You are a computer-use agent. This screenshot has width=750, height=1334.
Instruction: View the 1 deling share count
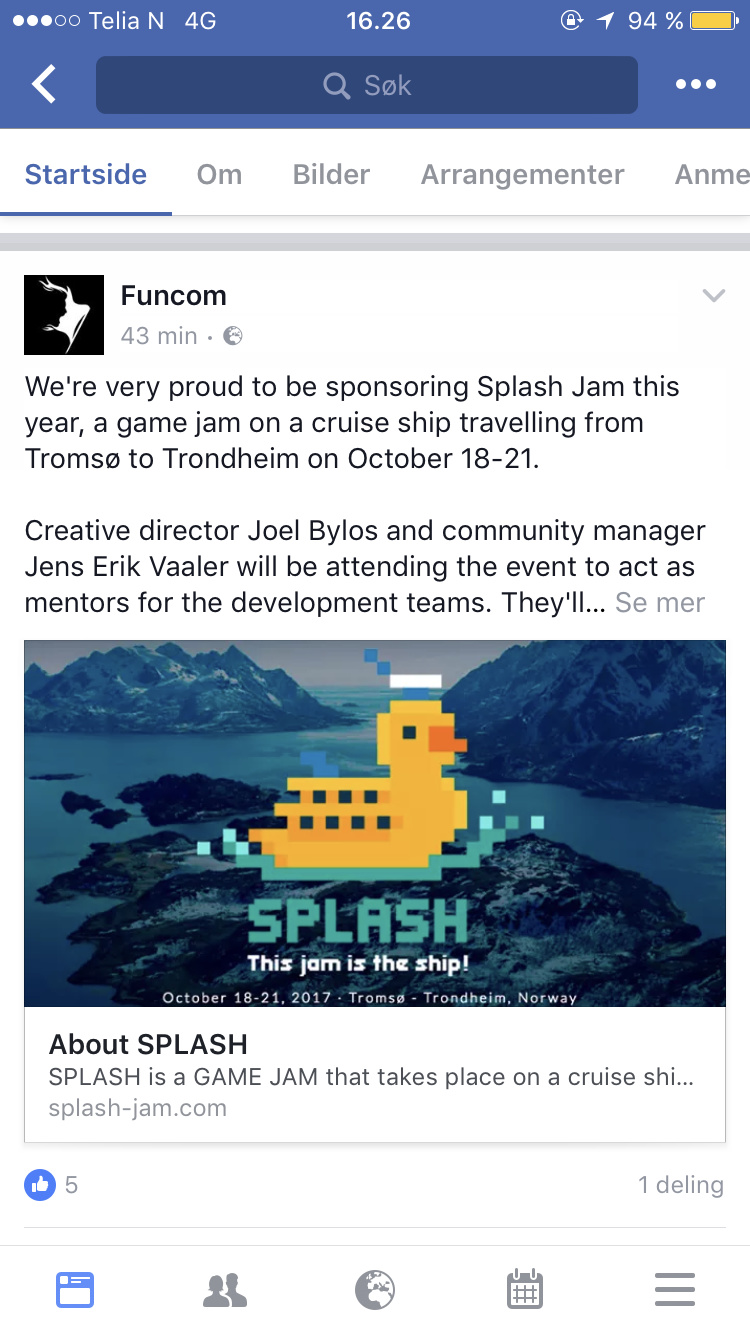(680, 1185)
